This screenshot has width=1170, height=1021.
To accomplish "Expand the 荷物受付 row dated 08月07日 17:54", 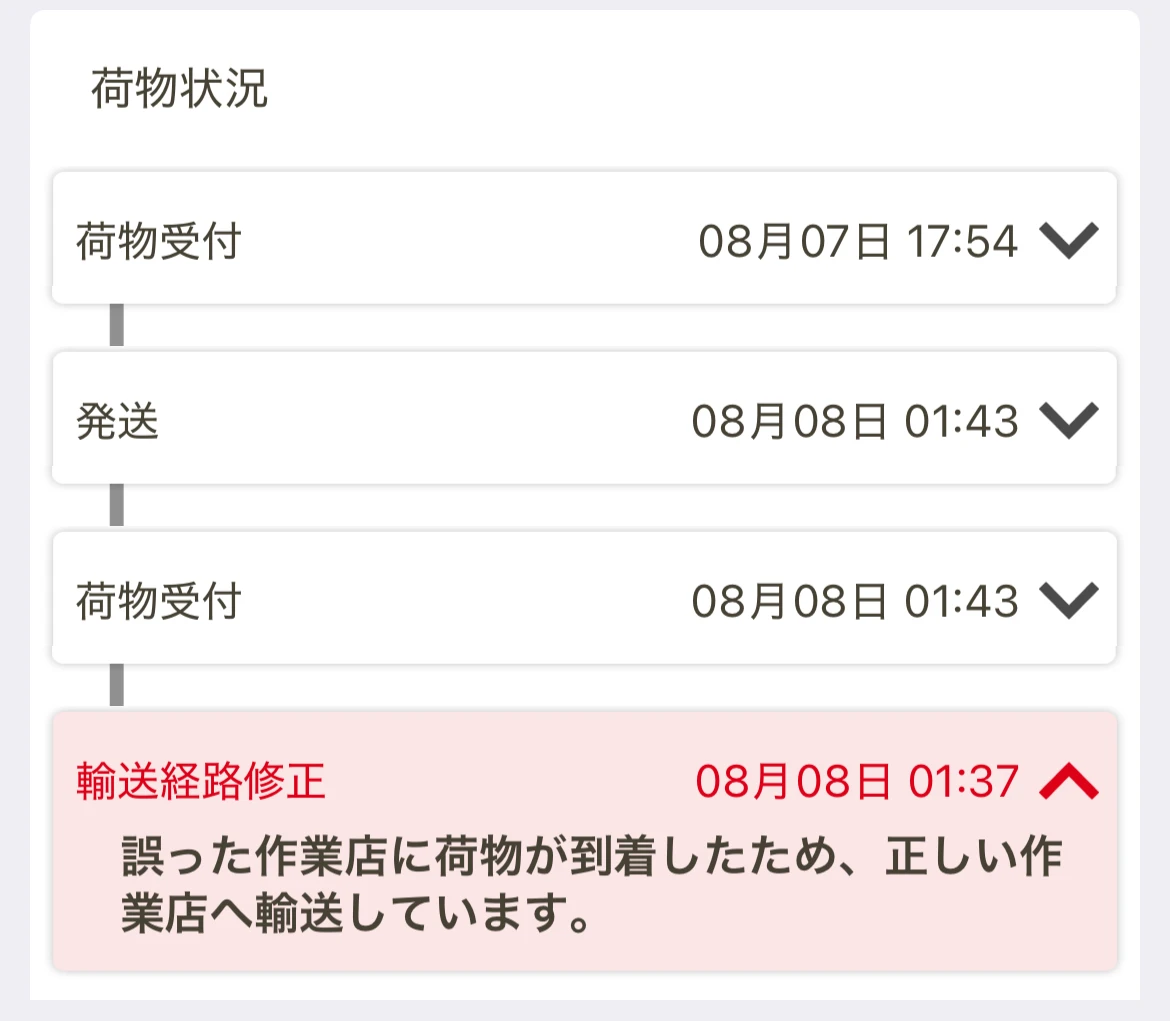I will coord(1068,241).
